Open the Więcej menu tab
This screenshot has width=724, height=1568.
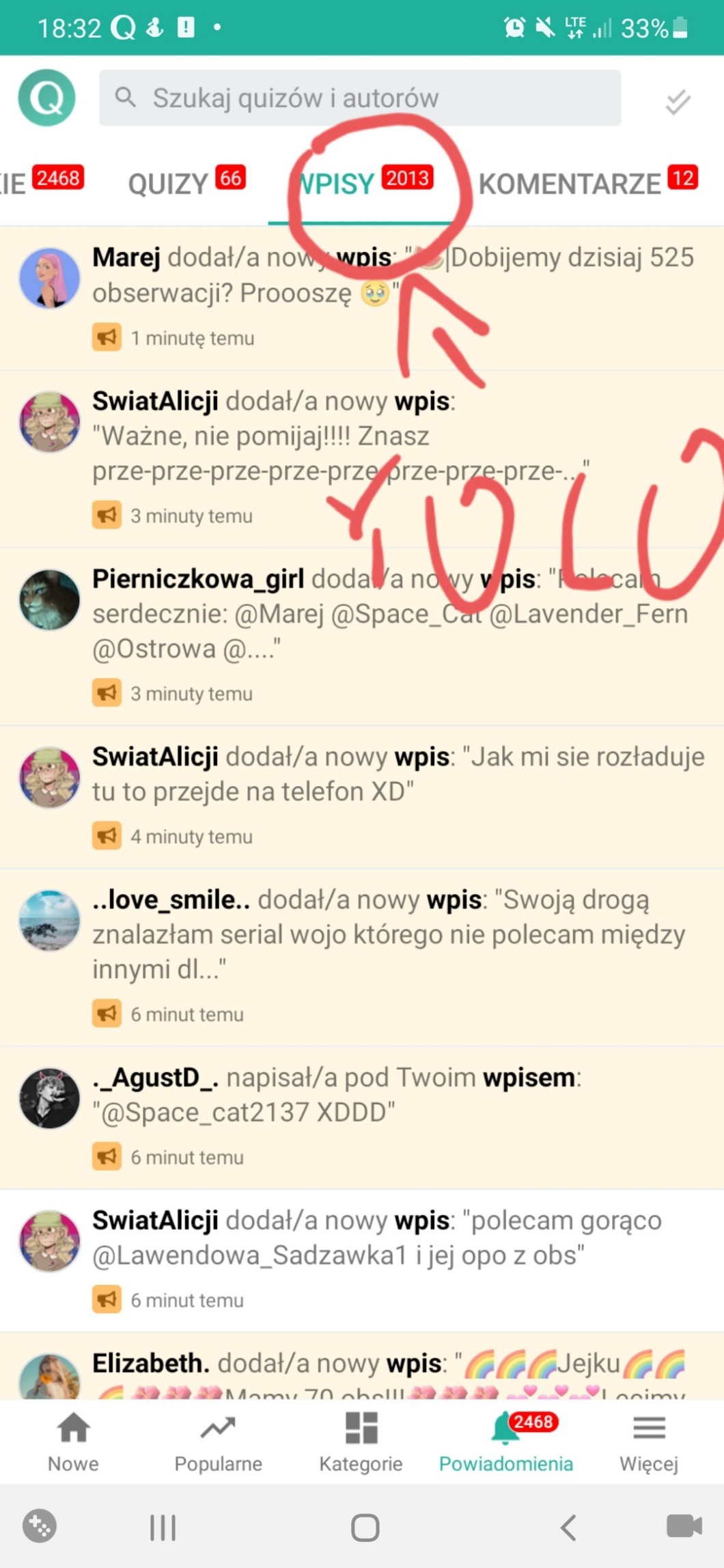click(649, 1442)
